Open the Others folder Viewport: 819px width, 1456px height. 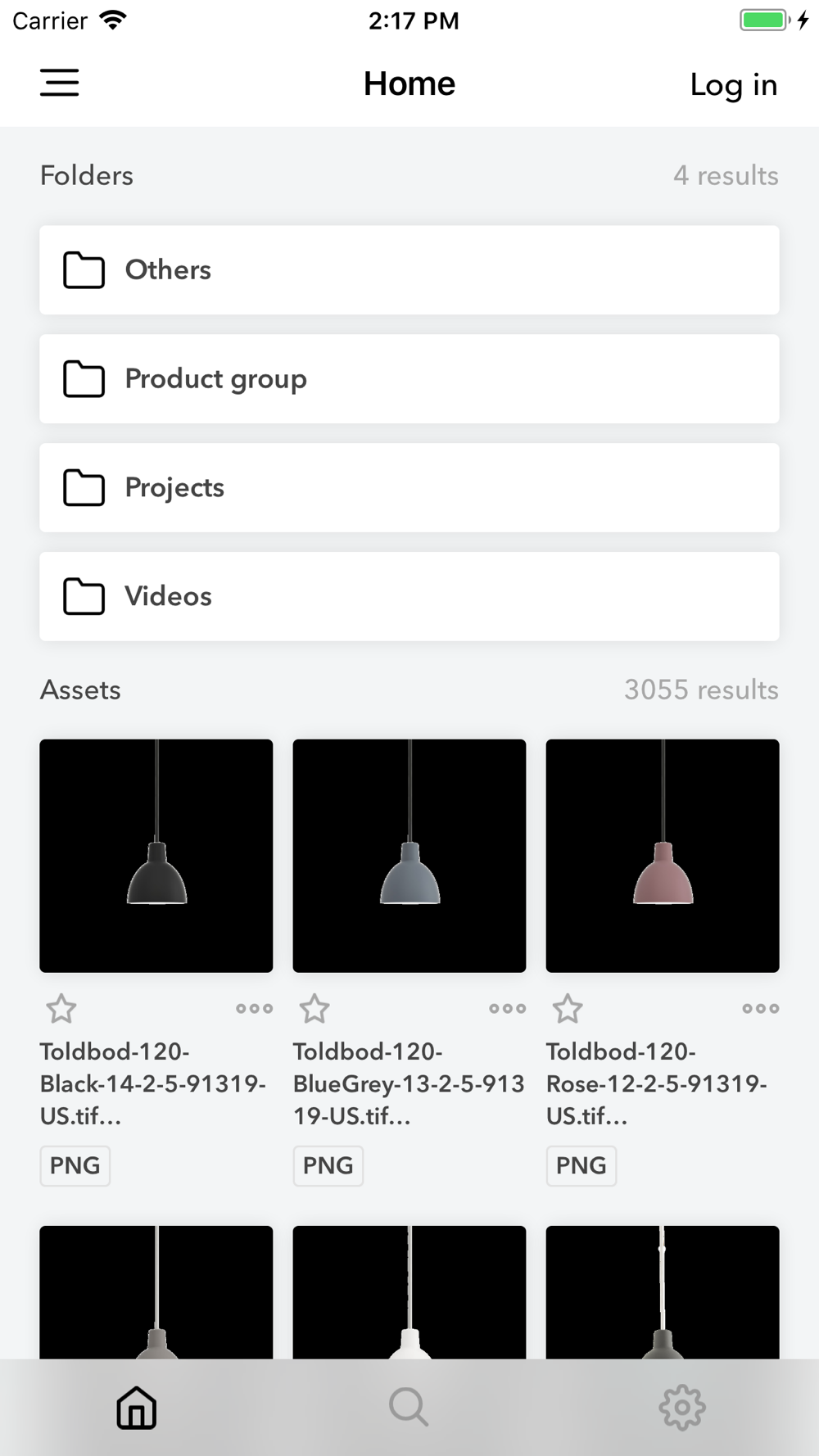pyautogui.click(x=409, y=270)
